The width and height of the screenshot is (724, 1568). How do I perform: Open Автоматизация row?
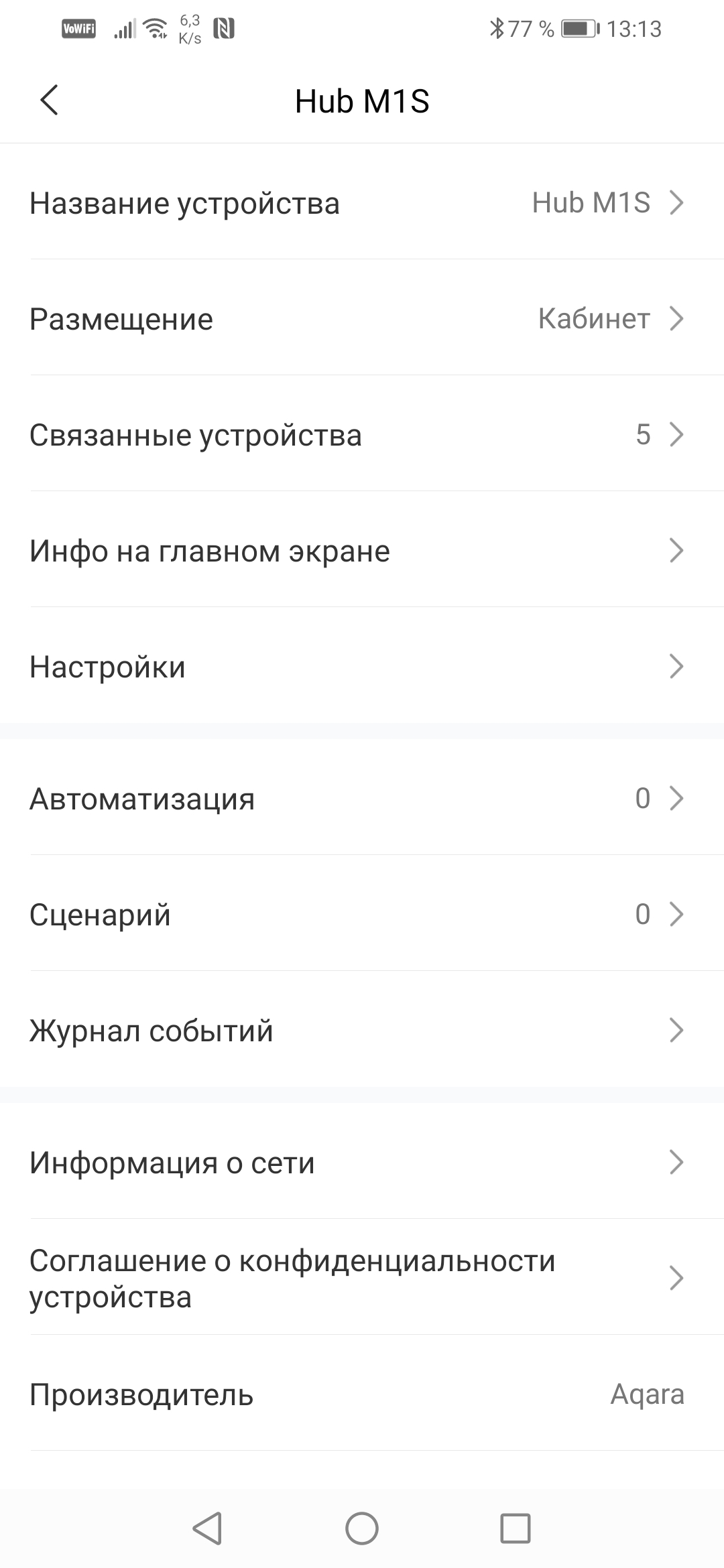[362, 798]
